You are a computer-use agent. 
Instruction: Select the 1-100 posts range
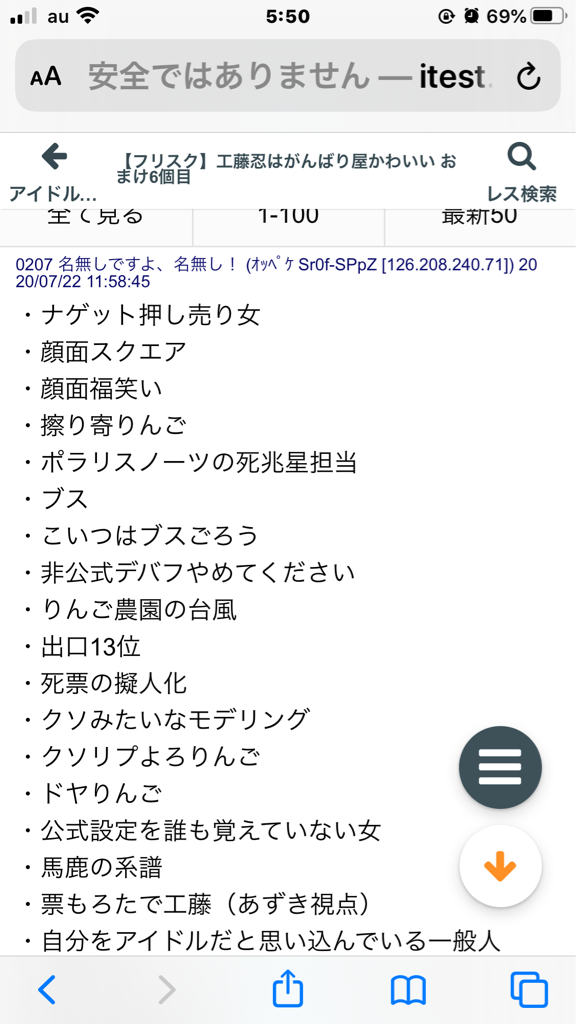(x=288, y=217)
